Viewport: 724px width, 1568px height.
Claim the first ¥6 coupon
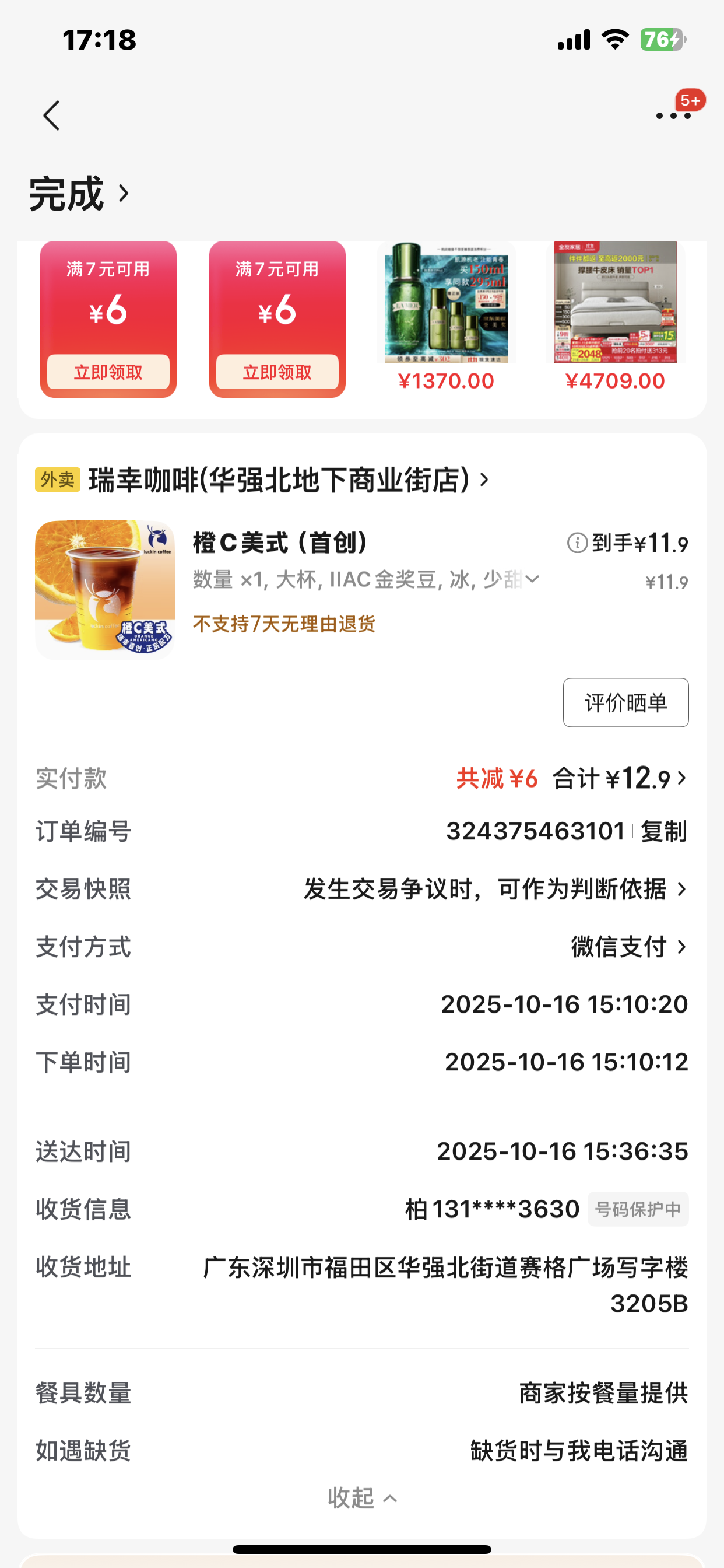click(108, 372)
